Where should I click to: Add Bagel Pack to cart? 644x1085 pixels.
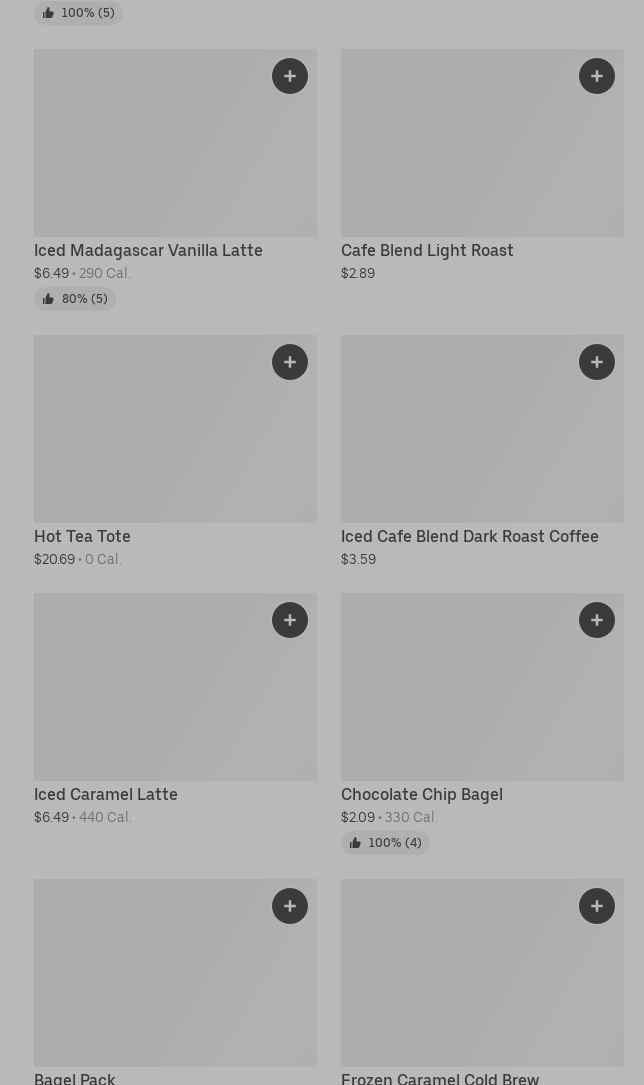point(290,906)
